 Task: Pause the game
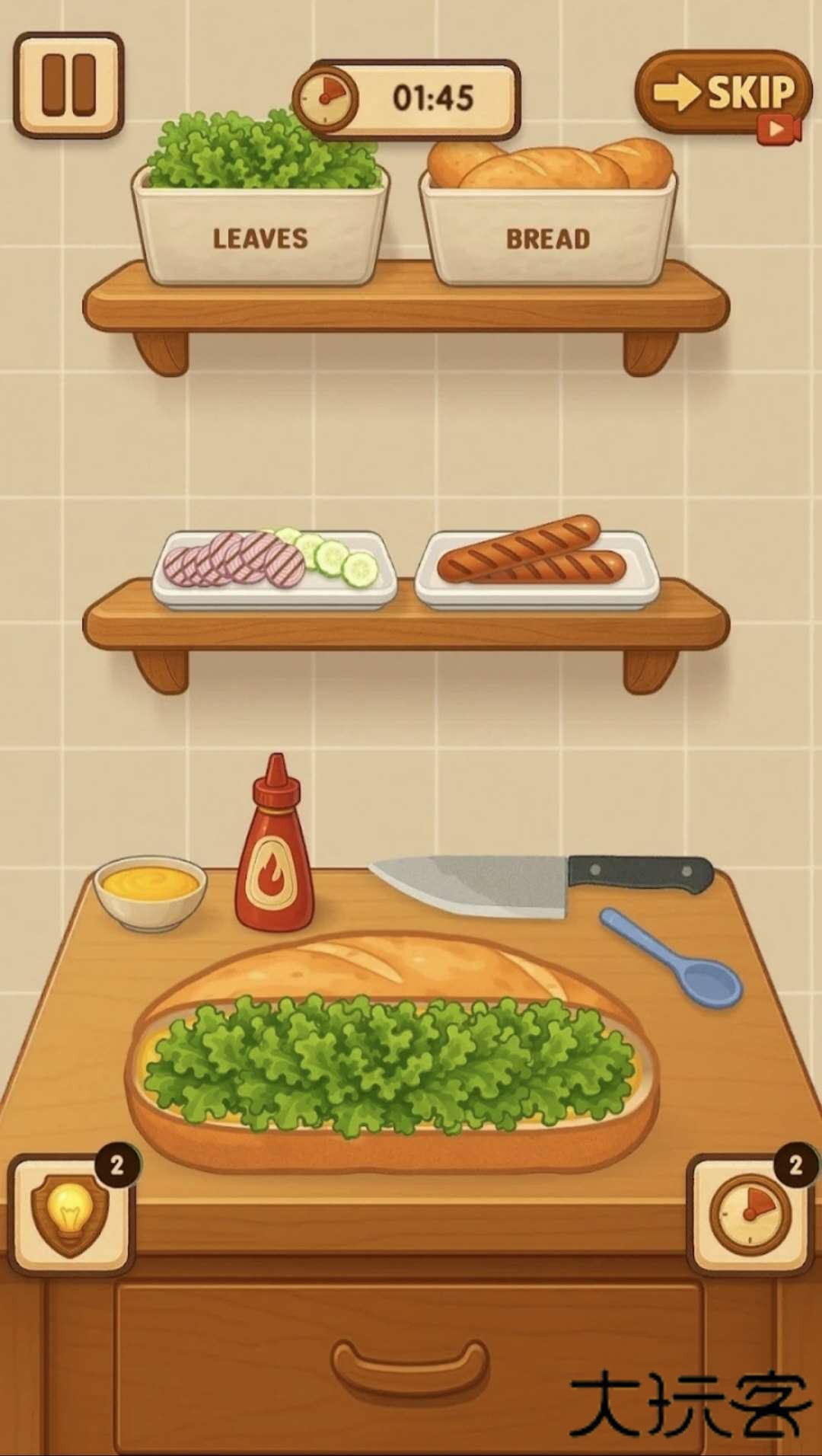68,85
